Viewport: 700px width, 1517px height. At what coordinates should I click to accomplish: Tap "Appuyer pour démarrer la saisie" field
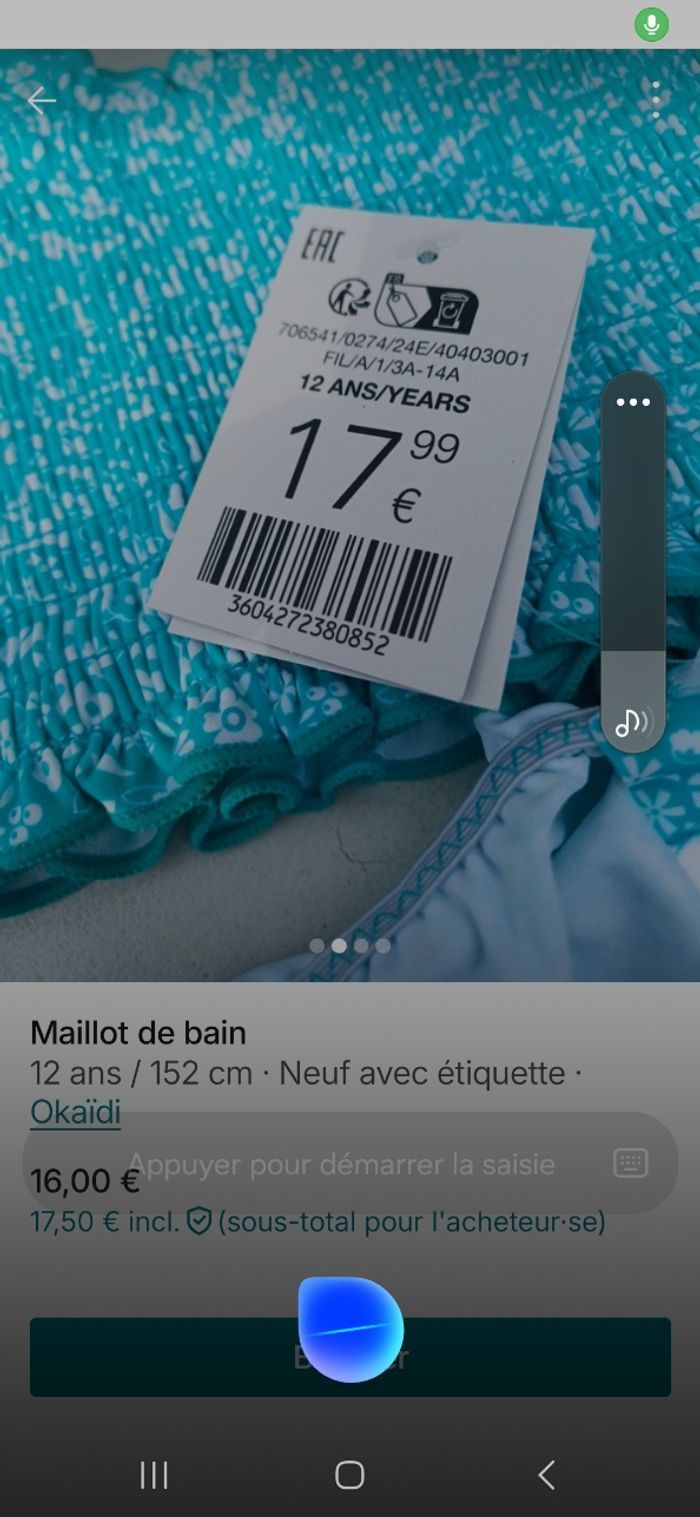tap(340, 1164)
